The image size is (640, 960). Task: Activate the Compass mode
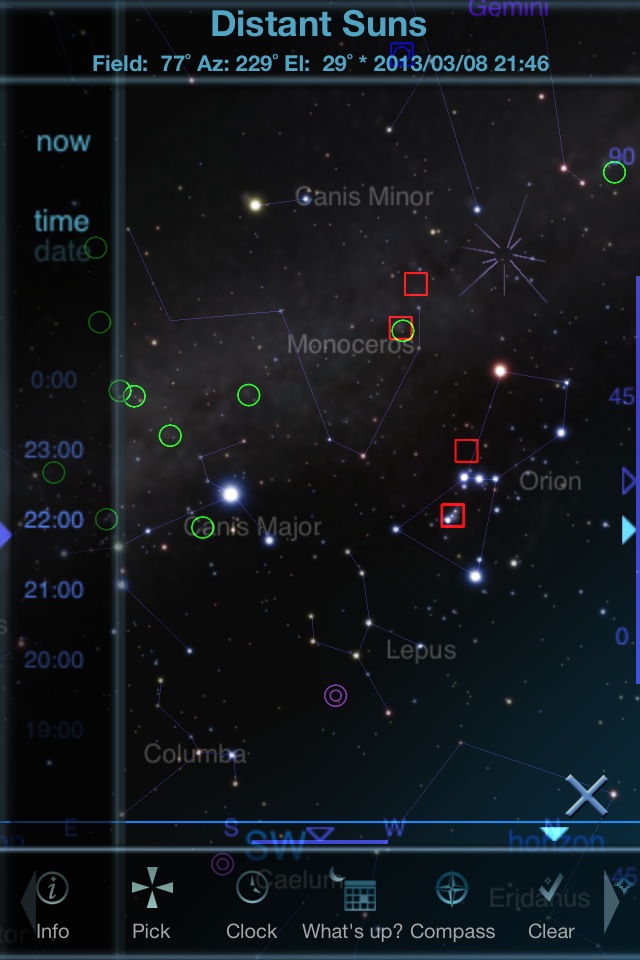452,905
